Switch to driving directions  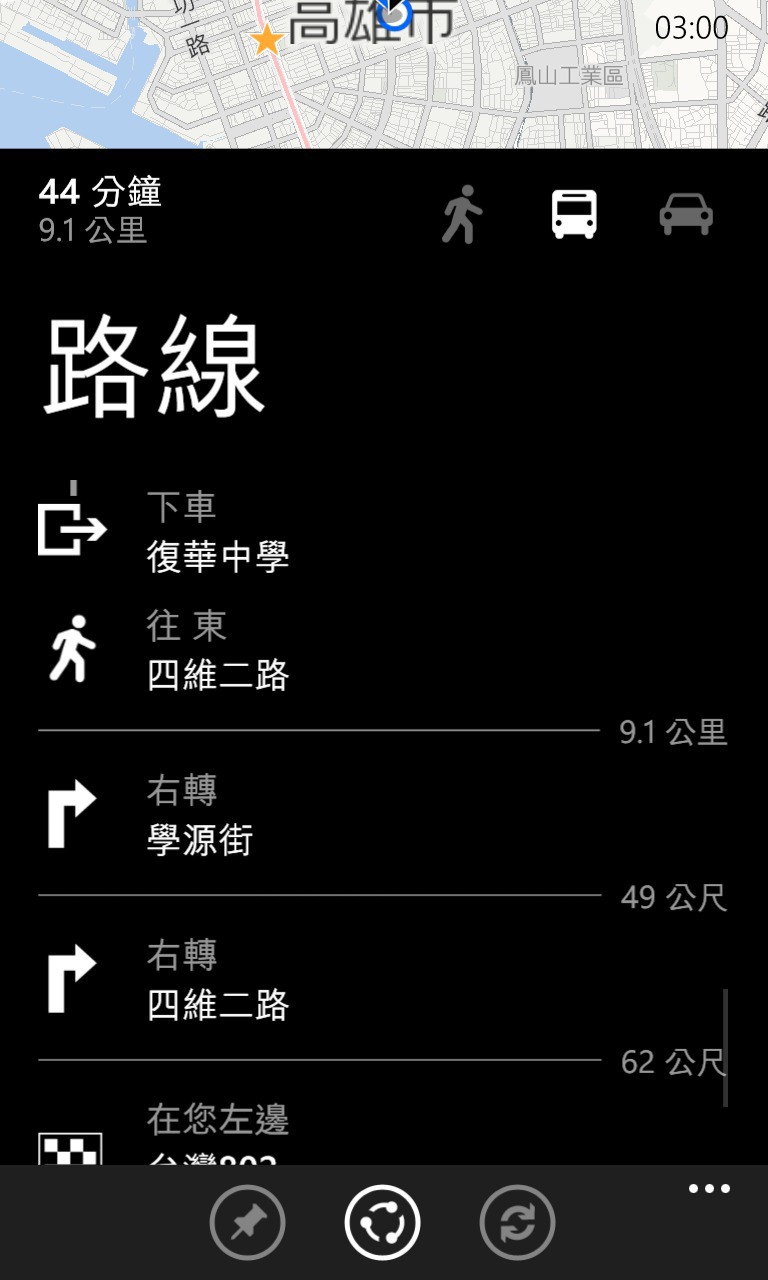(686, 214)
